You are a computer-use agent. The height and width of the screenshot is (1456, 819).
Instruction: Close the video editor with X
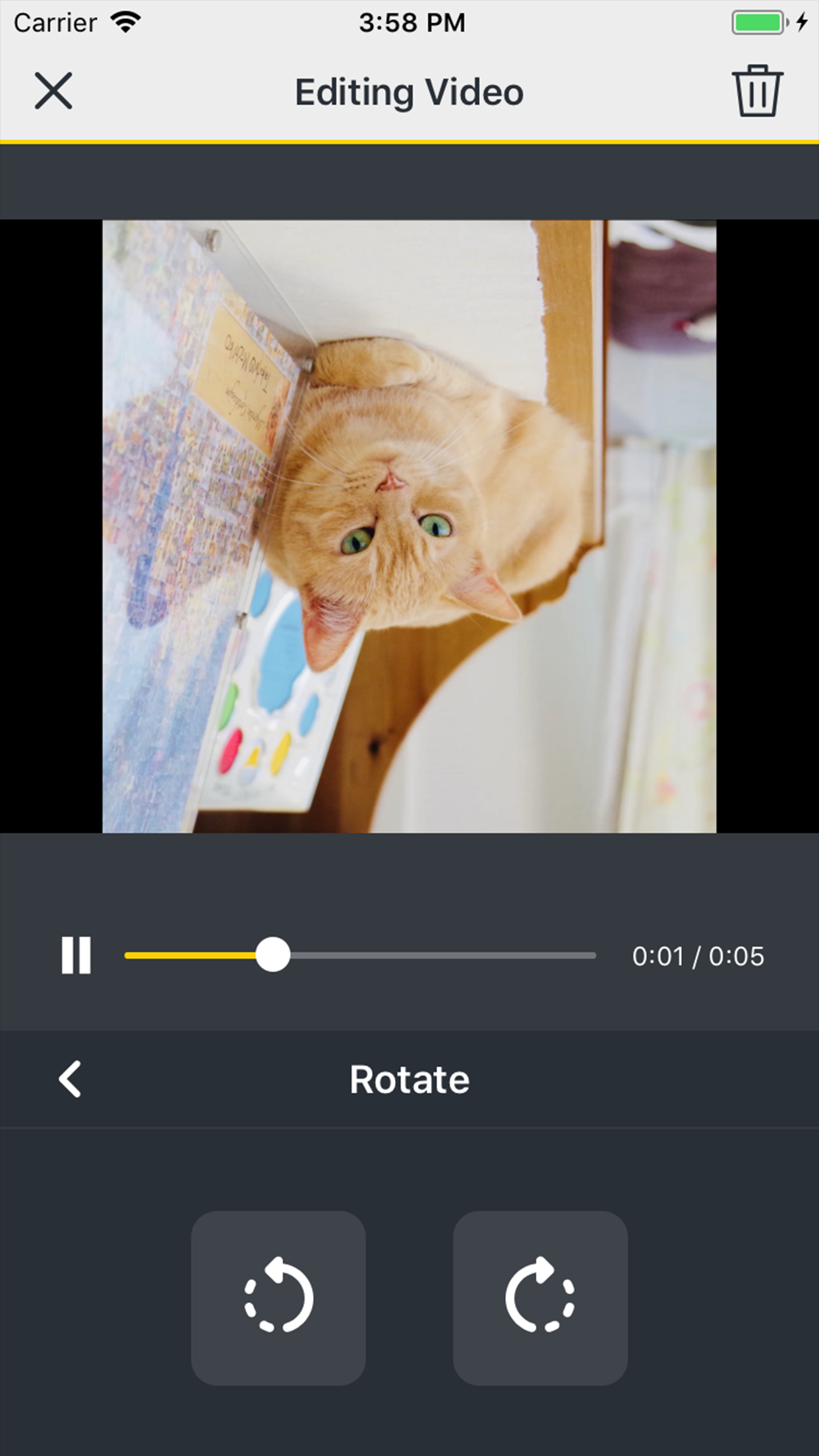[53, 91]
